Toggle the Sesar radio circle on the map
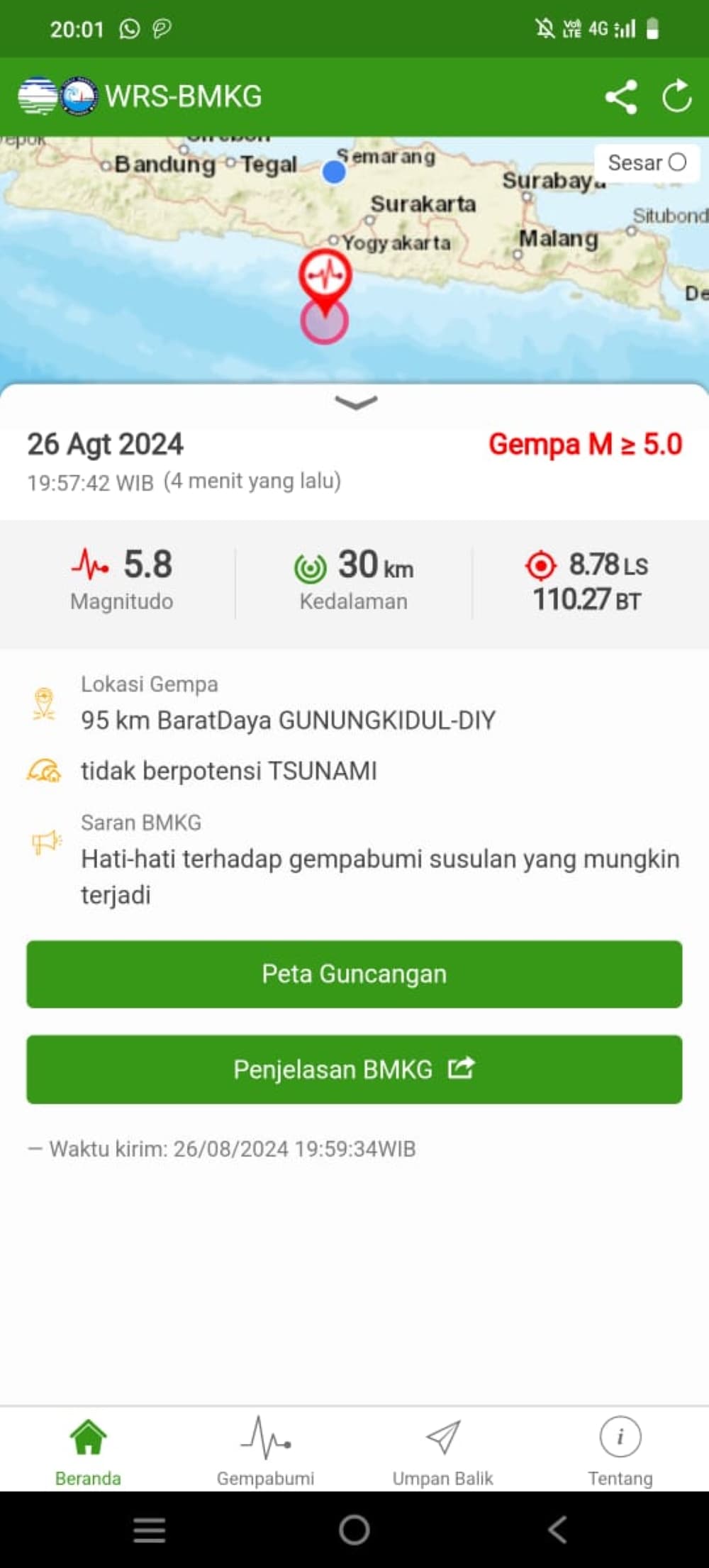 pos(677,162)
